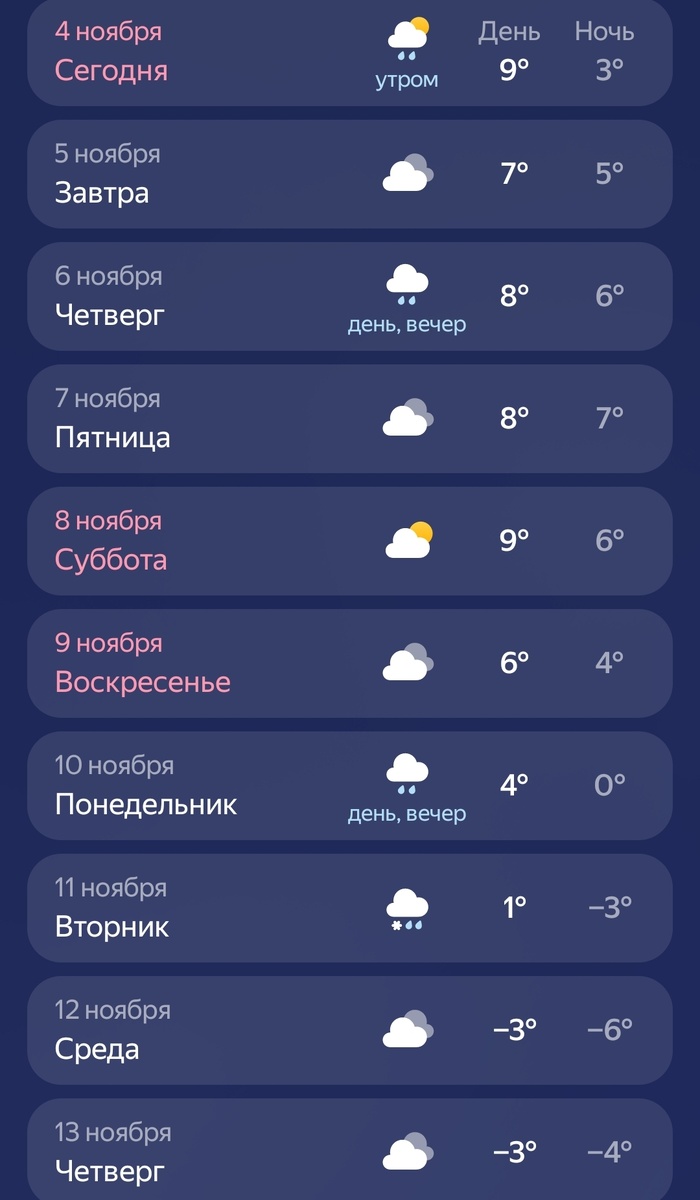Show details for Вторник 11 ноября

[350, 907]
